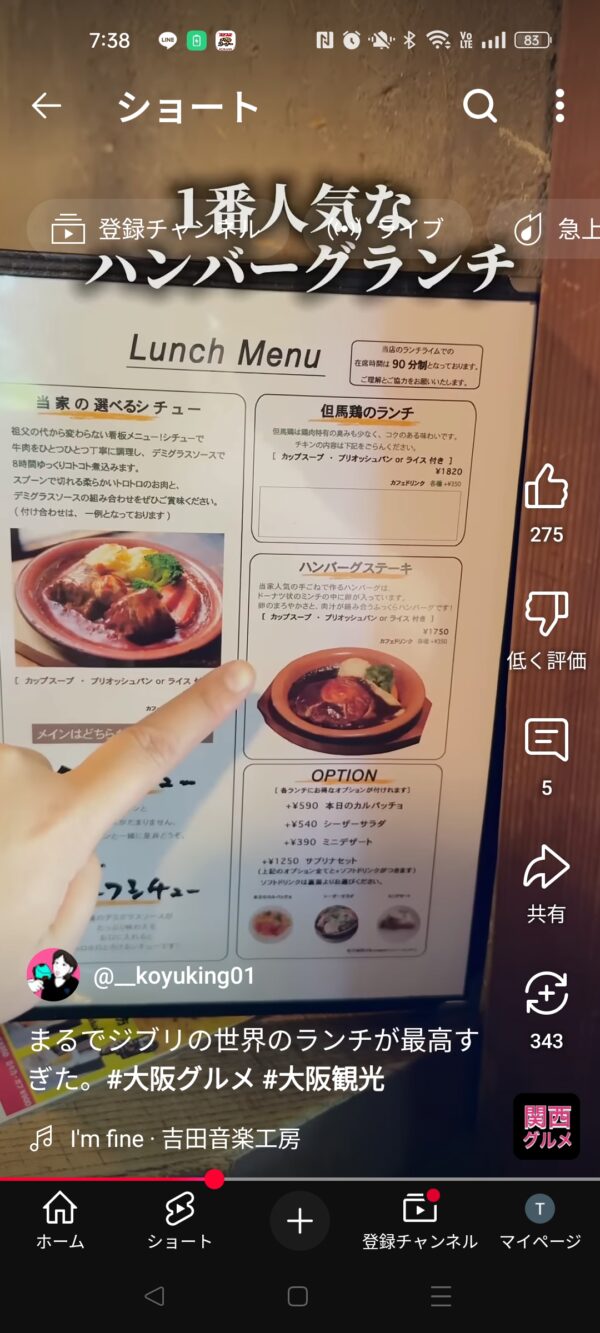Select the 登録チャンネル filter chip

click(x=150, y=229)
